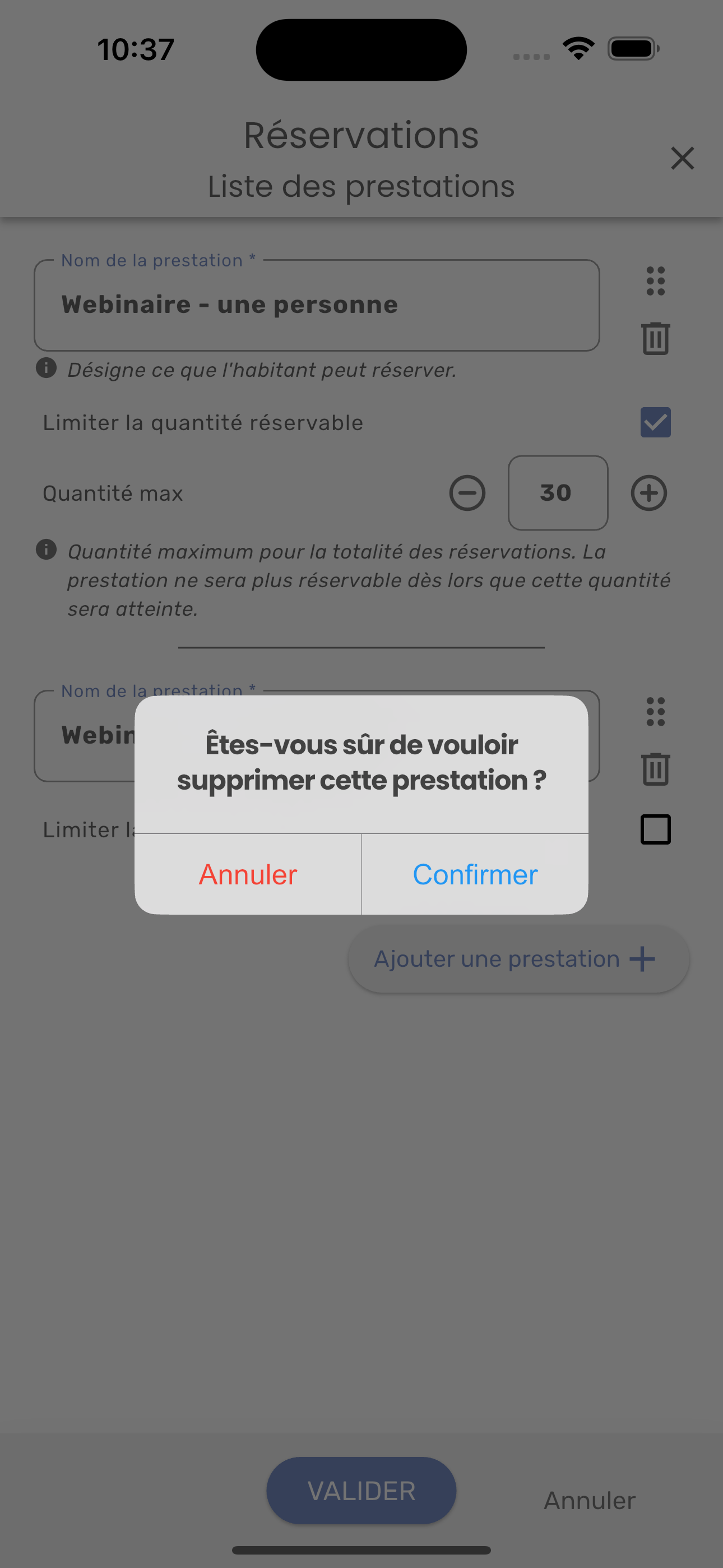This screenshot has height=1568, width=723.
Task: Decrease Quantité max with the minus icon
Action: pos(466,493)
